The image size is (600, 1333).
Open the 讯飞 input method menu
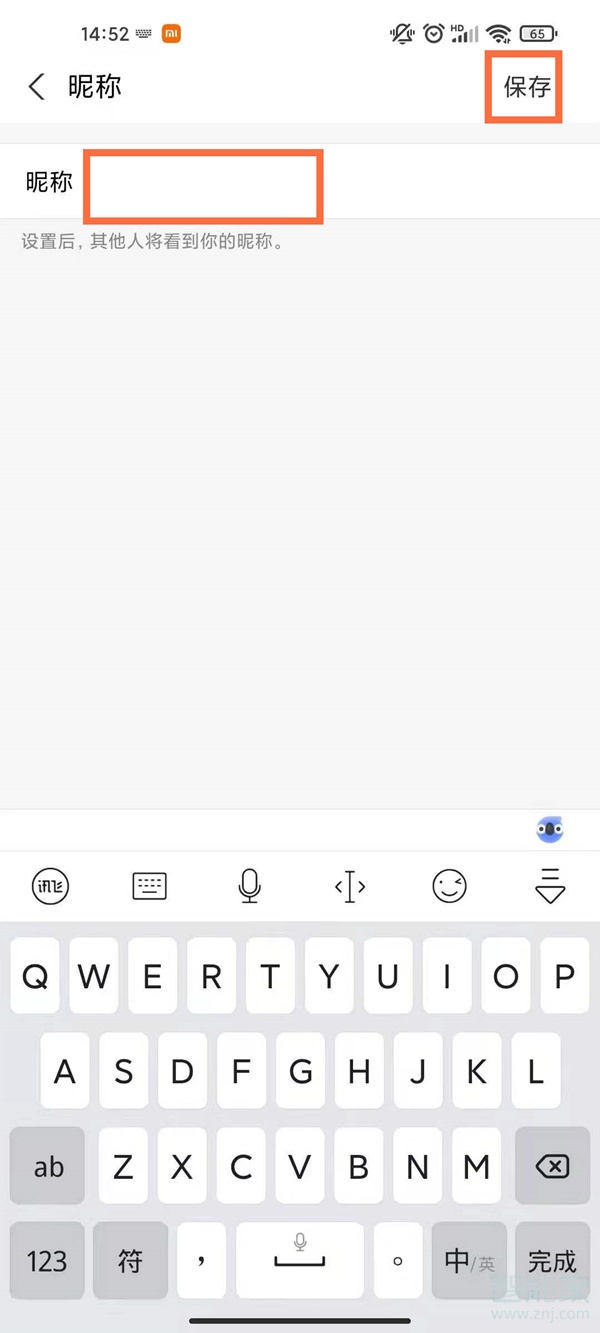51,886
